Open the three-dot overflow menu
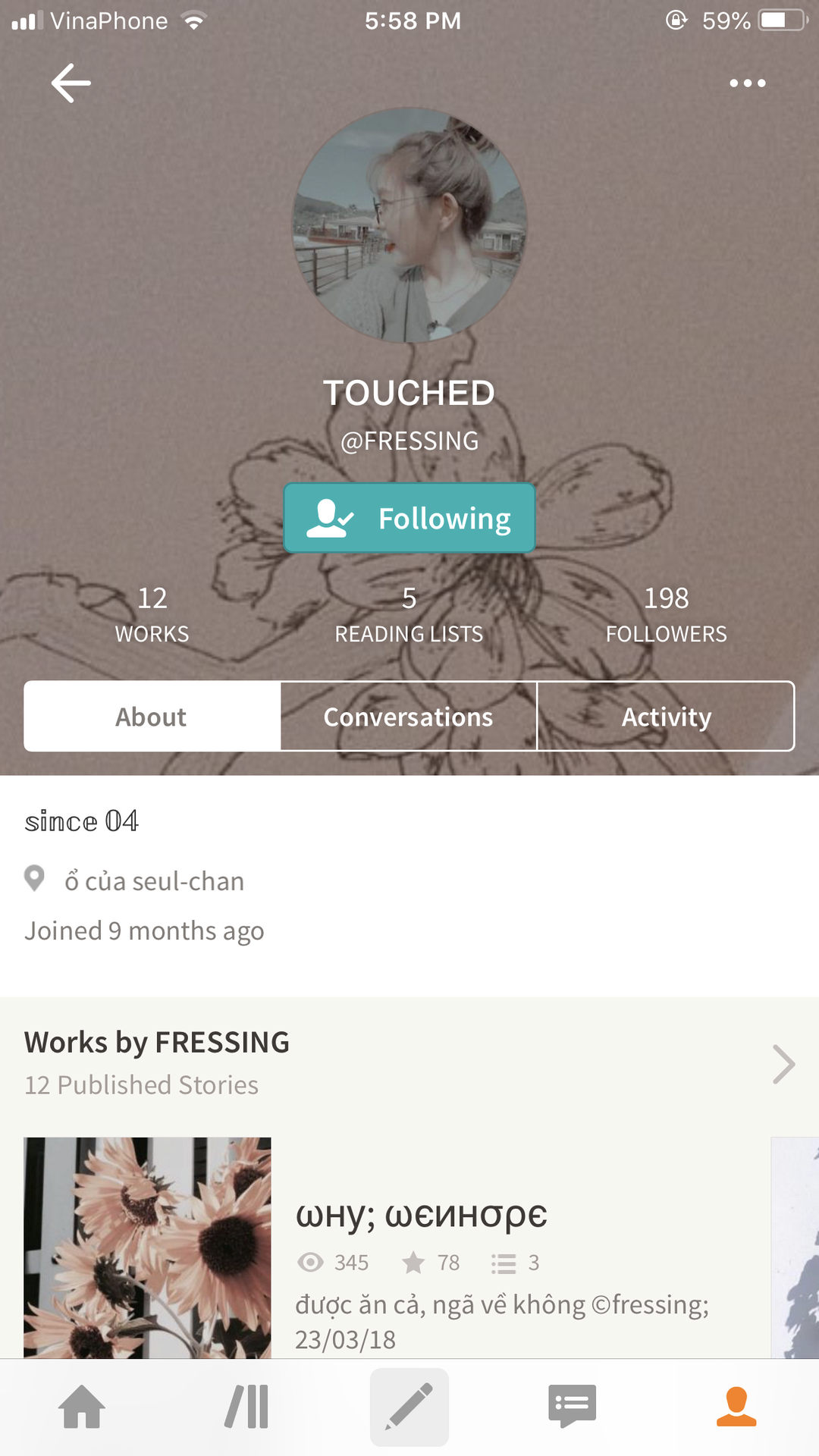Image resolution: width=819 pixels, height=1456 pixels. 748,83
